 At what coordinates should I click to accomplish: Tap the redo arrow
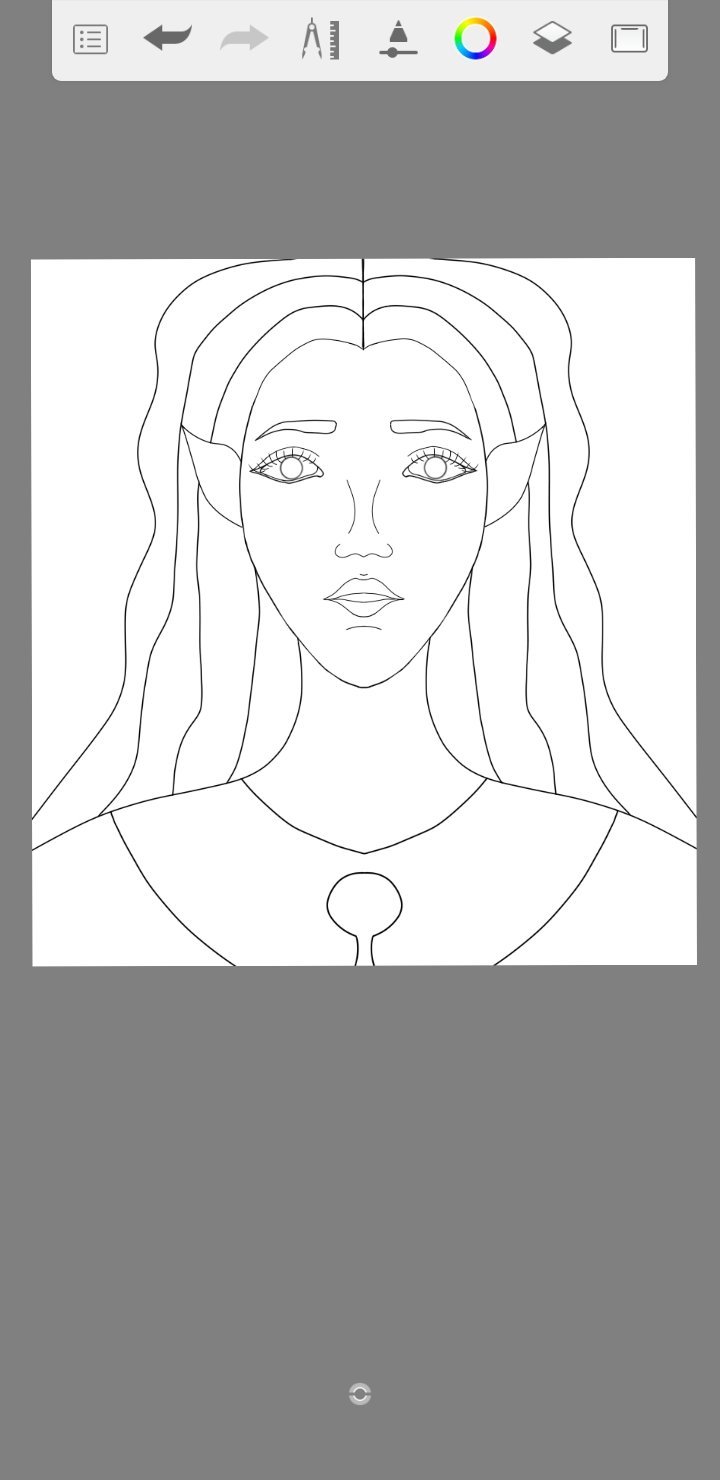[x=244, y=39]
